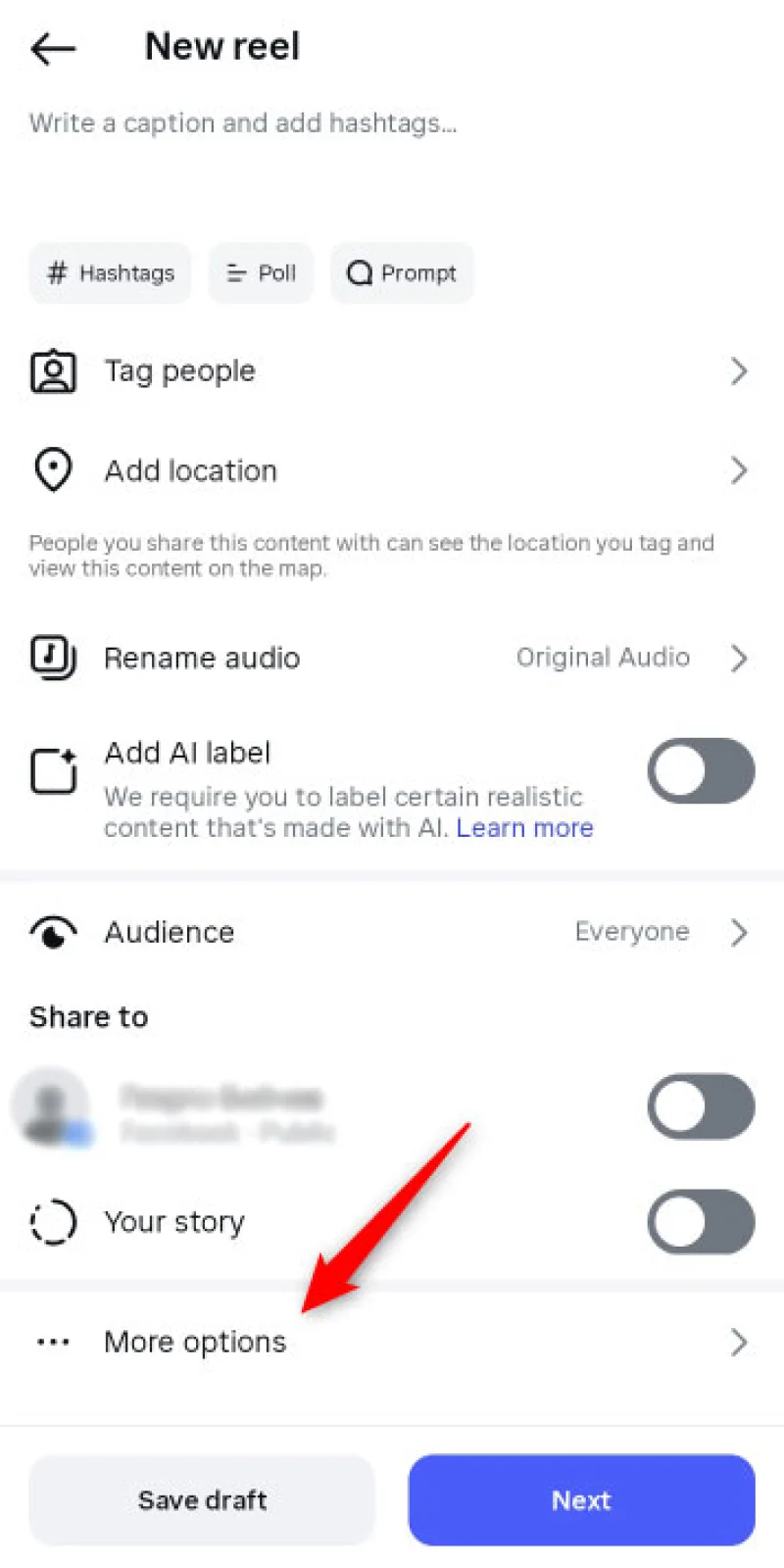Tap the Tag people icon
The image size is (784, 1568).
[x=54, y=370]
